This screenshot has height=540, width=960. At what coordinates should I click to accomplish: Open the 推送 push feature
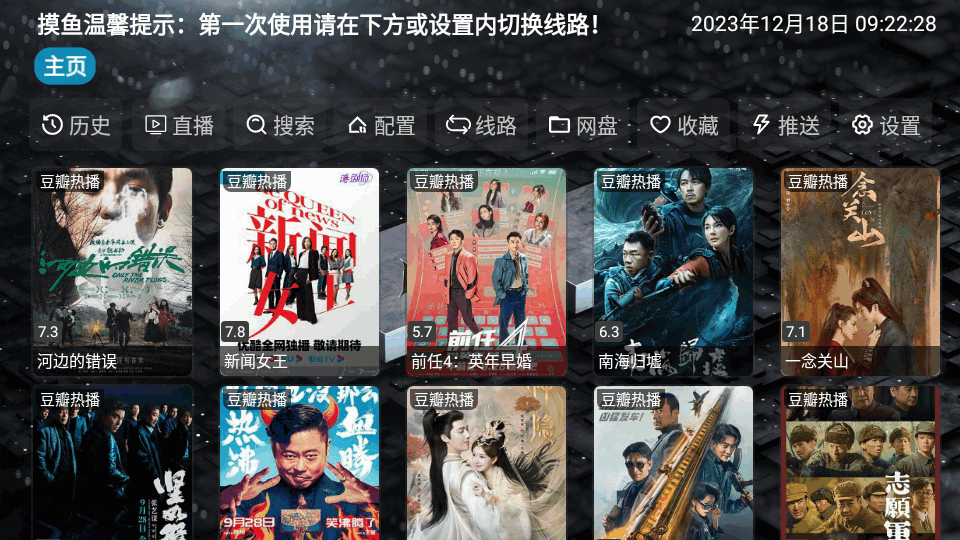click(786, 125)
